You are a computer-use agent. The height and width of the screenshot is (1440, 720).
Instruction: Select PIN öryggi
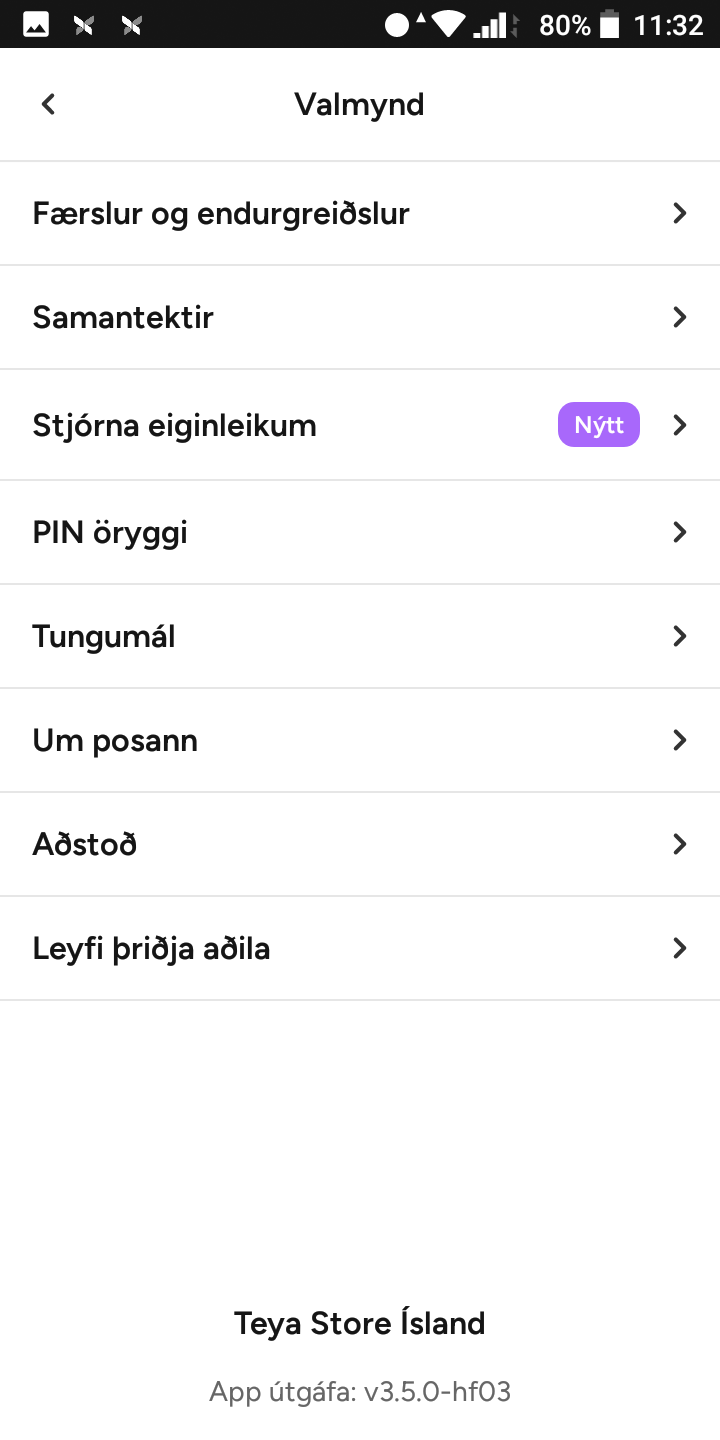(360, 532)
